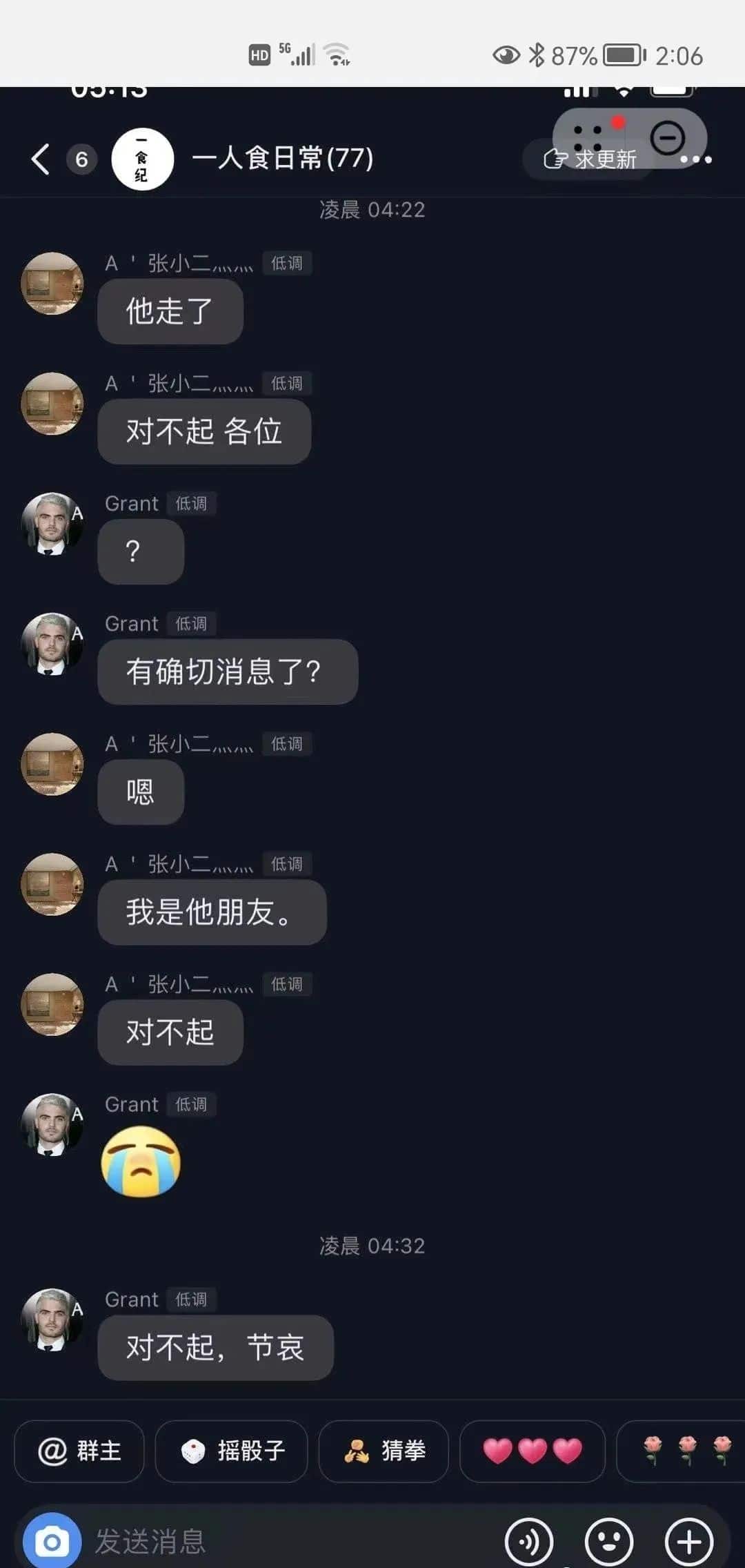Mention the group owner with @群主

pyautogui.click(x=79, y=1450)
